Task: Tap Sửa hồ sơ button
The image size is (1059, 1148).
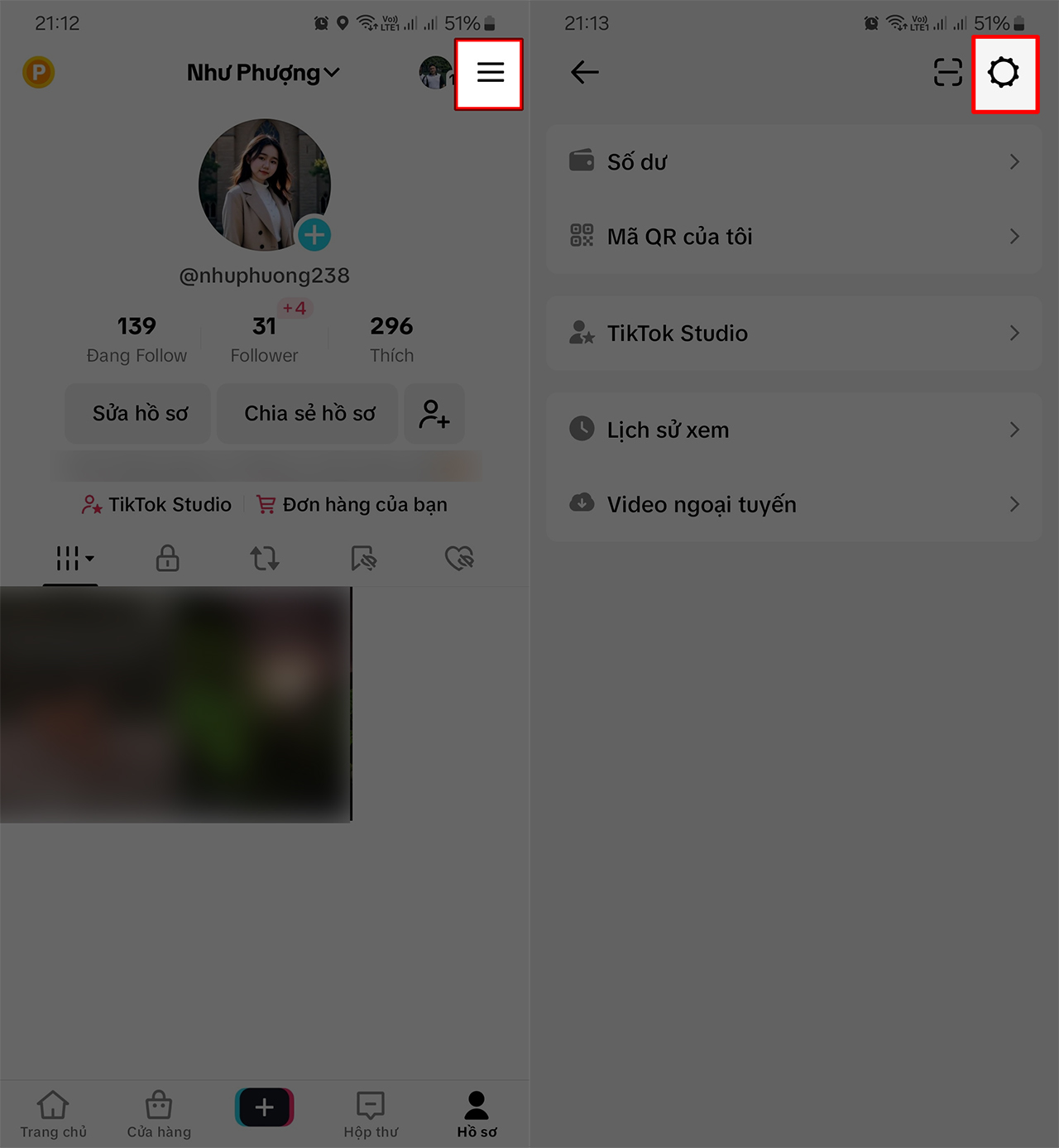Action: 138,413
